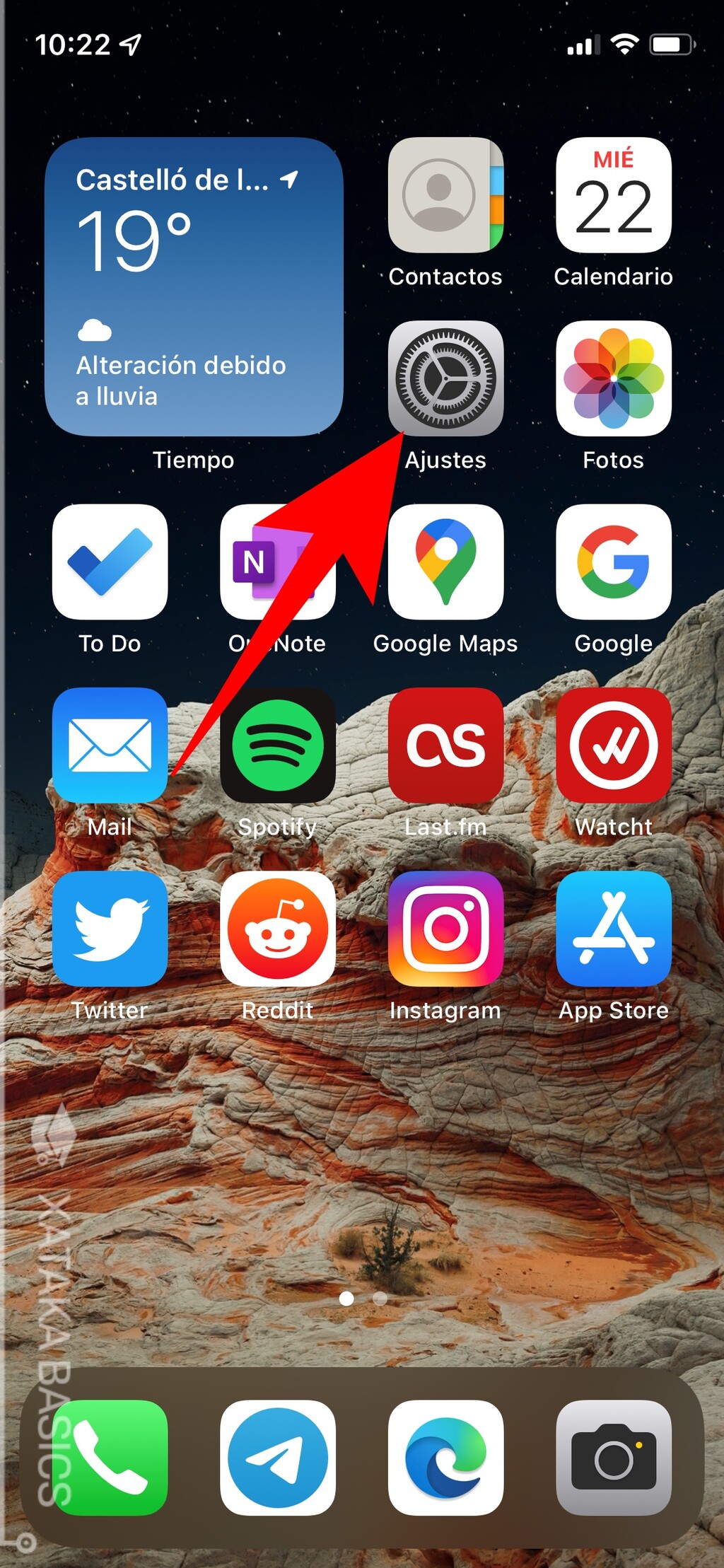724x1568 pixels.
Task: Open the Mail app
Action: click(x=110, y=746)
